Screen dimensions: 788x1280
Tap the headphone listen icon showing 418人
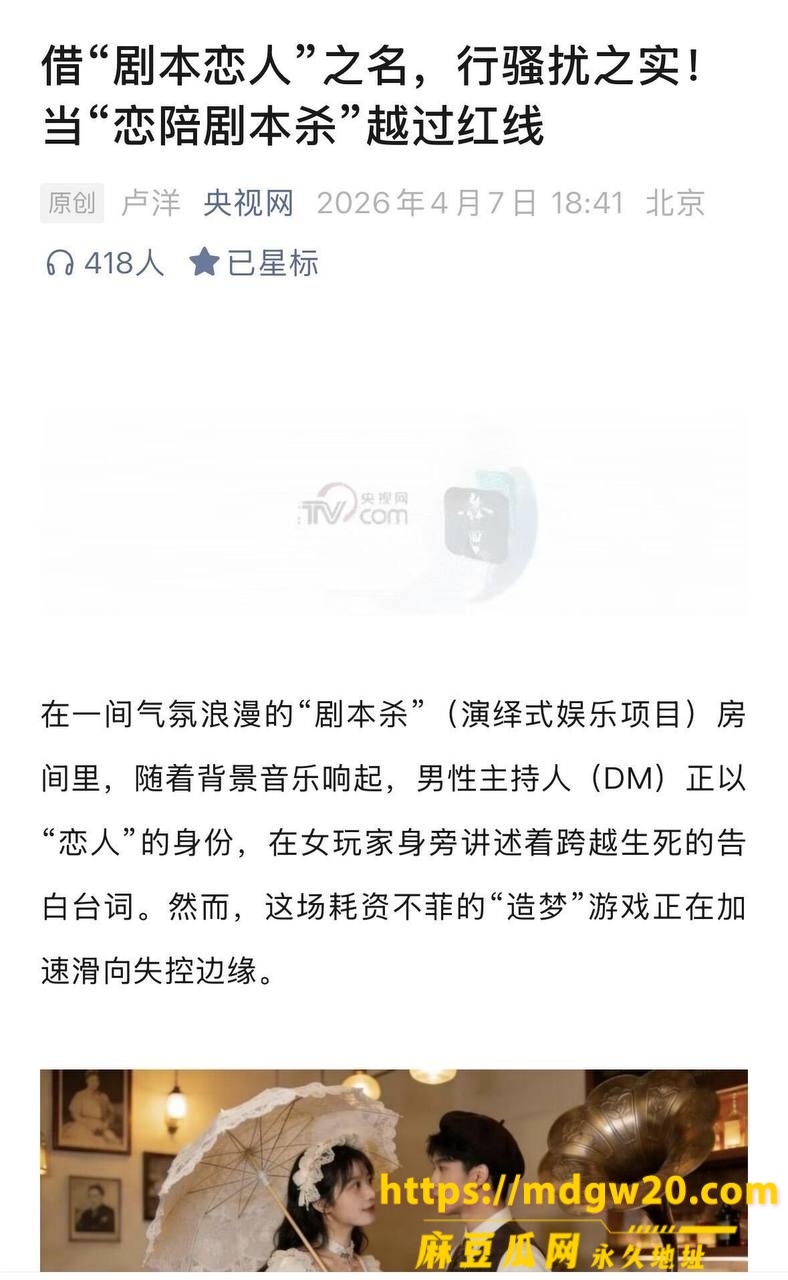click(x=60, y=263)
